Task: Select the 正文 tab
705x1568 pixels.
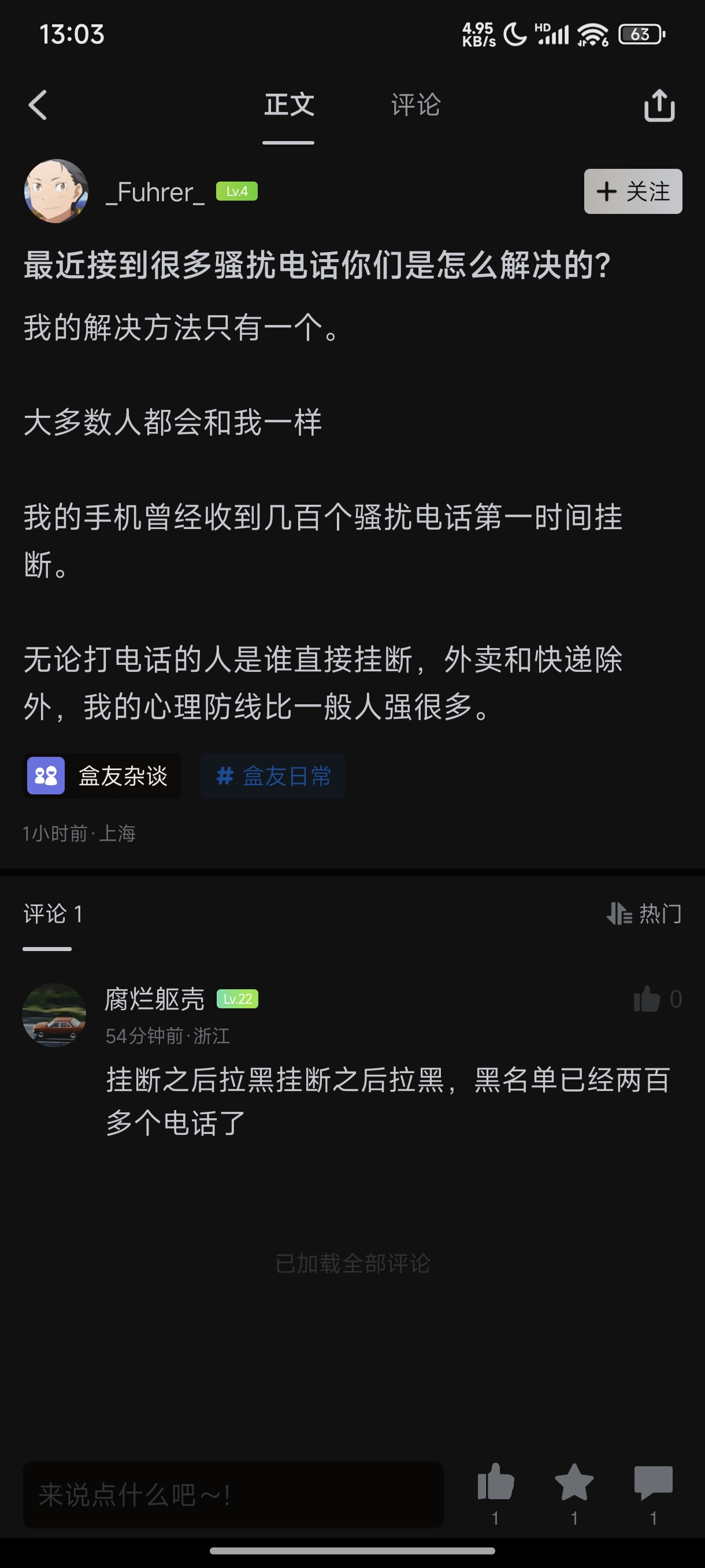Action: [x=289, y=105]
